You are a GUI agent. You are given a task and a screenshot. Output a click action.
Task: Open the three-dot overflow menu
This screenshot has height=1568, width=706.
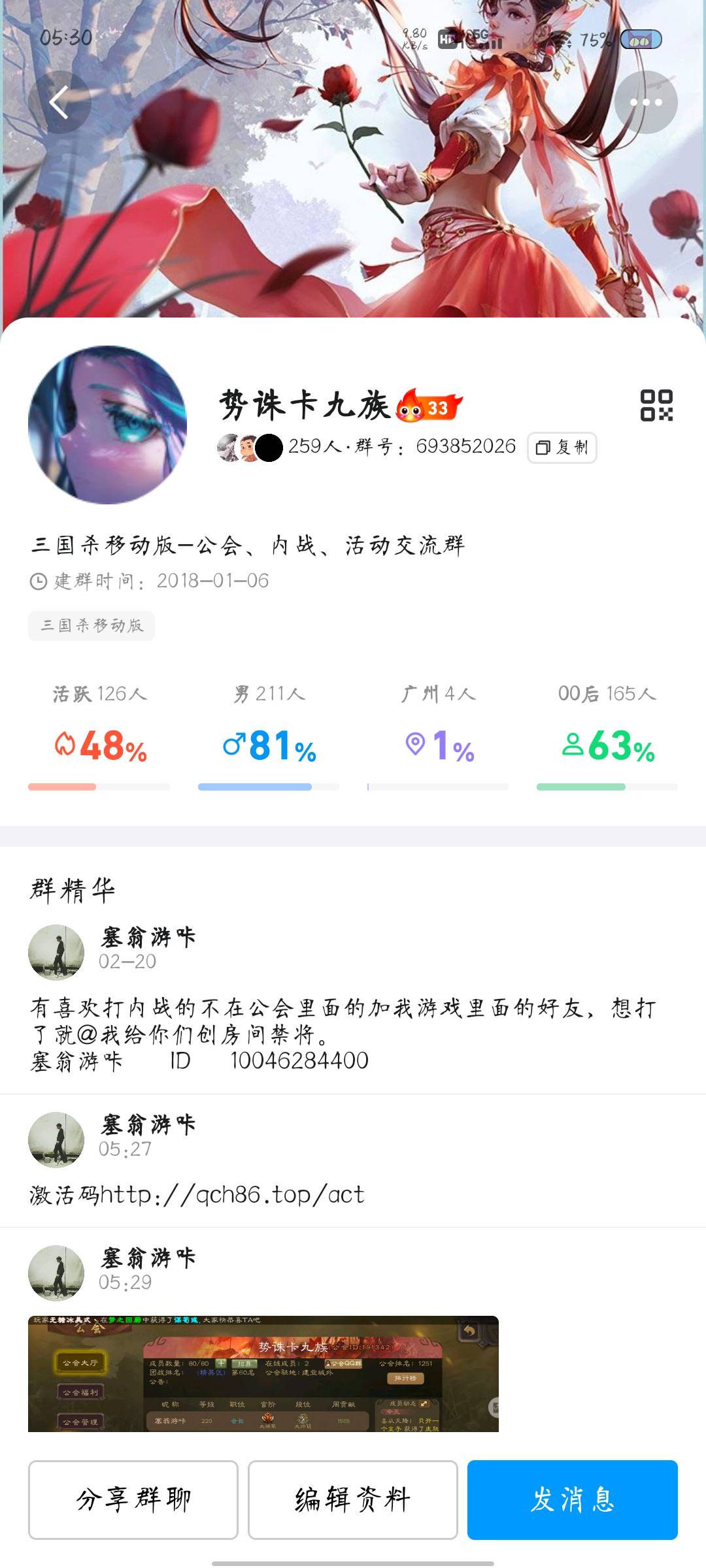point(646,103)
